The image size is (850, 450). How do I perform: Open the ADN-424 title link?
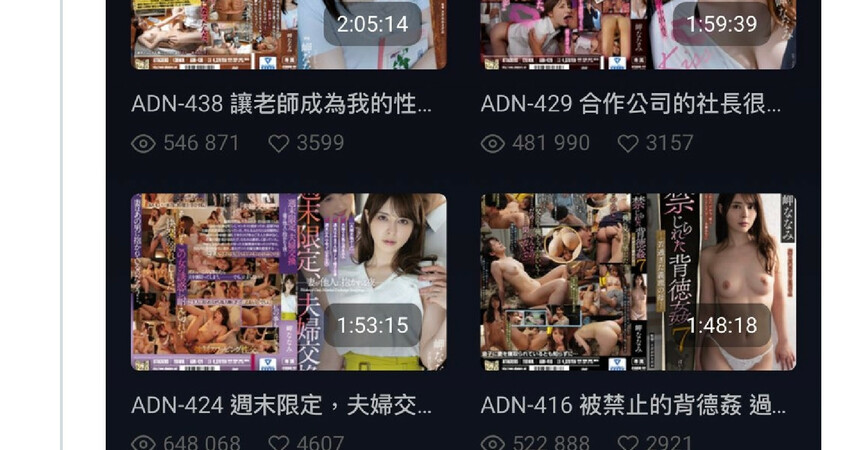tap(281, 405)
